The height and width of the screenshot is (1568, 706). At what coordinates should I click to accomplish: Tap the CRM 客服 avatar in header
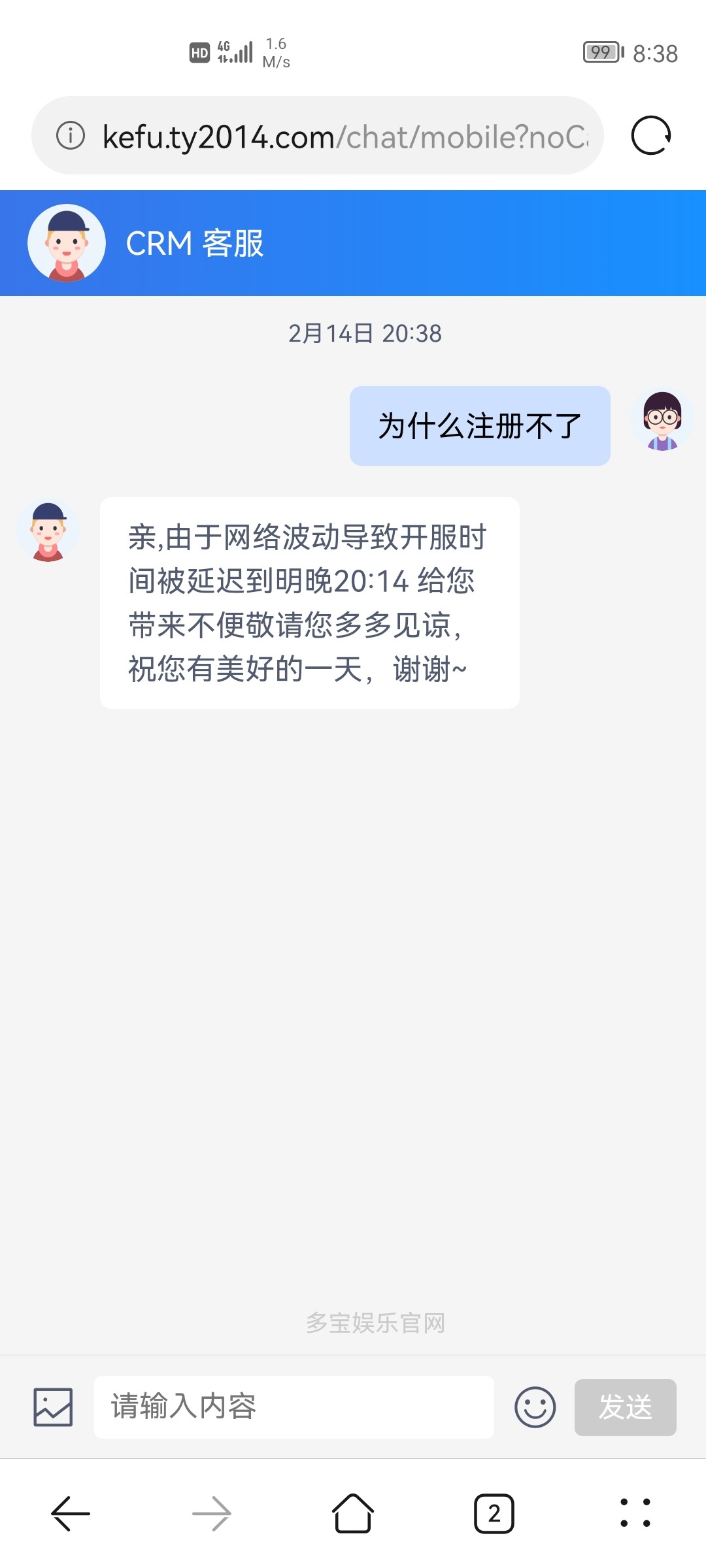point(65,242)
